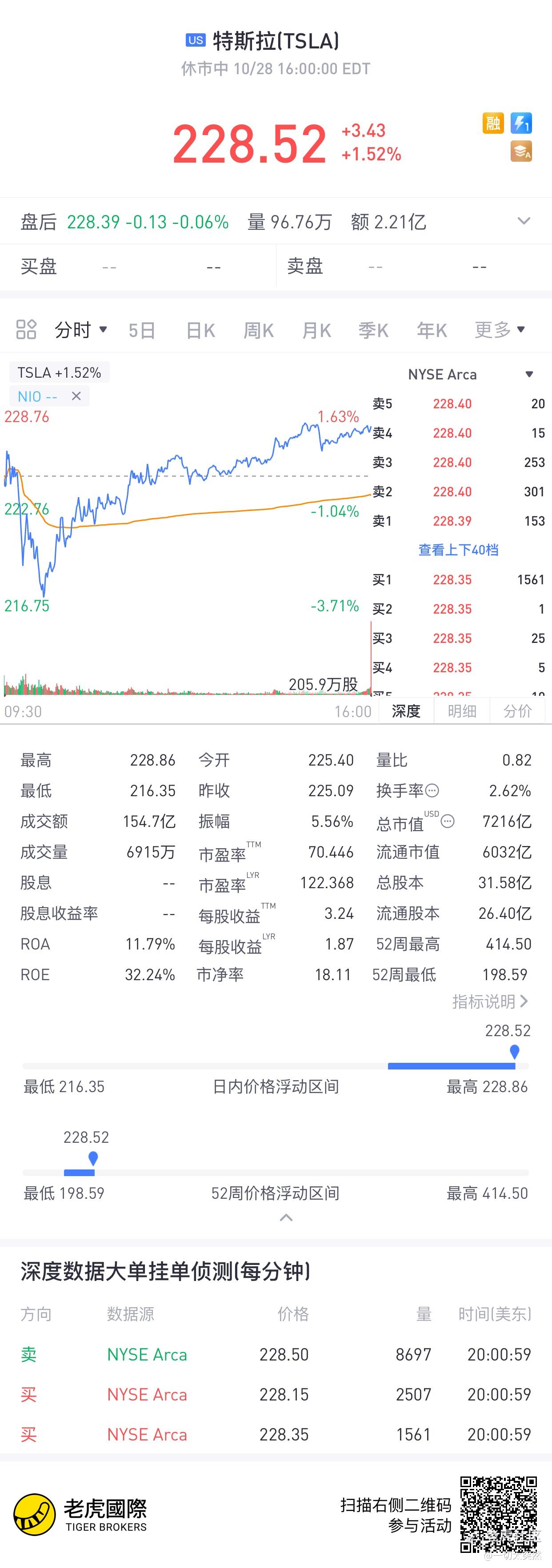
Task: Tap the 查看上下40档 link
Action: 458,550
